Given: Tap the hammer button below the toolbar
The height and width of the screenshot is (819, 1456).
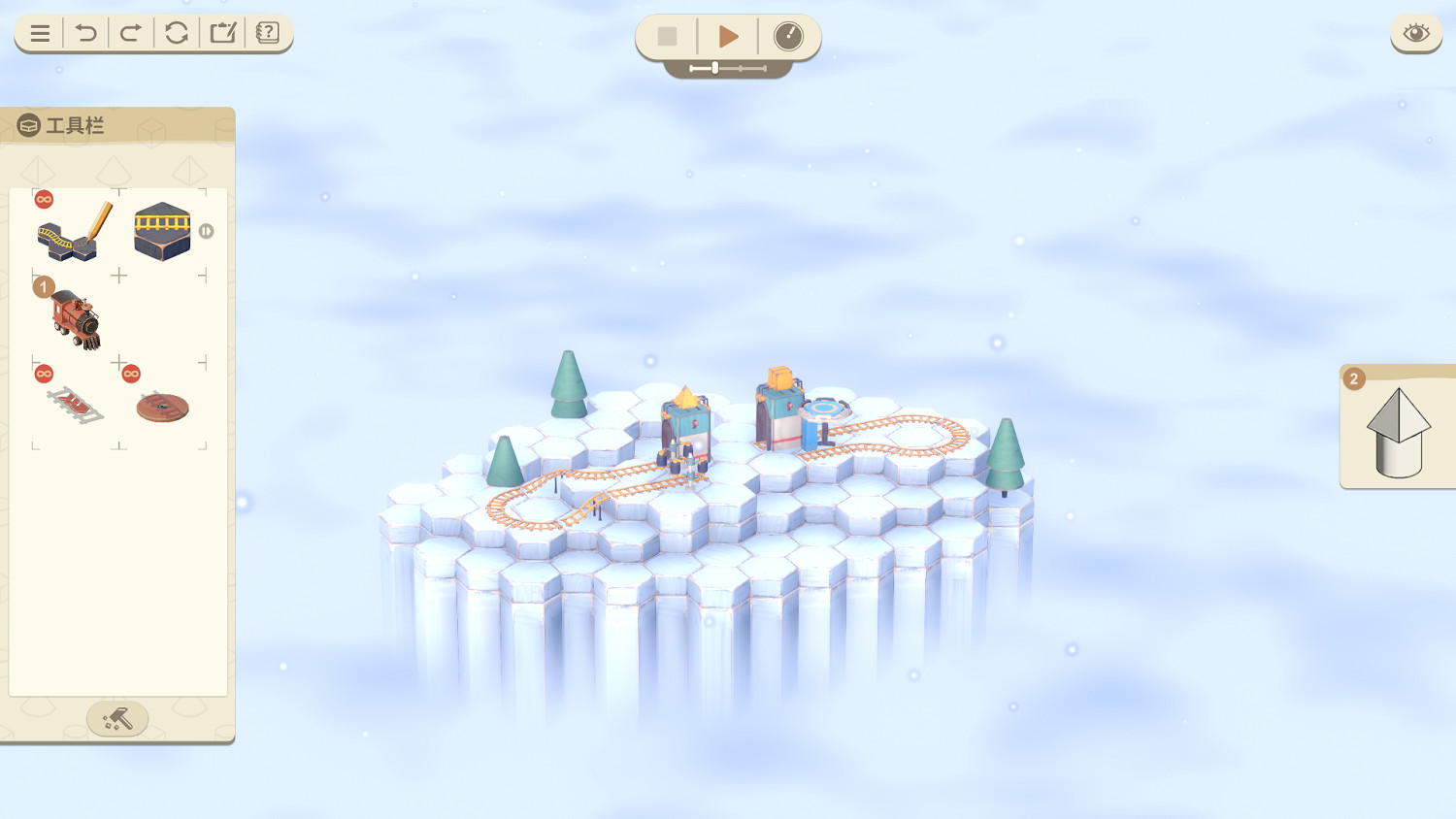Looking at the screenshot, I should point(117,719).
